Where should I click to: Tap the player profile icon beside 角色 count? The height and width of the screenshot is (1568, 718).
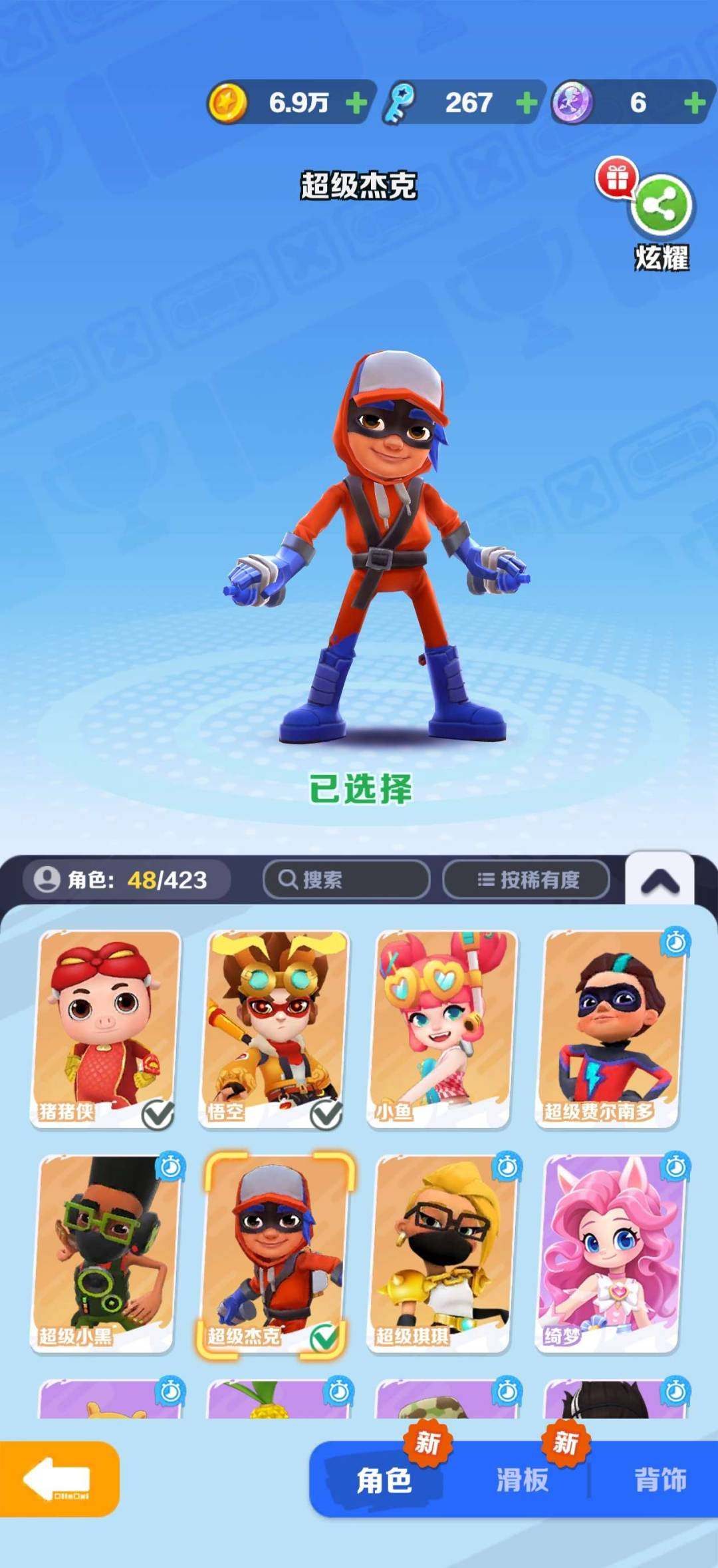click(x=47, y=881)
